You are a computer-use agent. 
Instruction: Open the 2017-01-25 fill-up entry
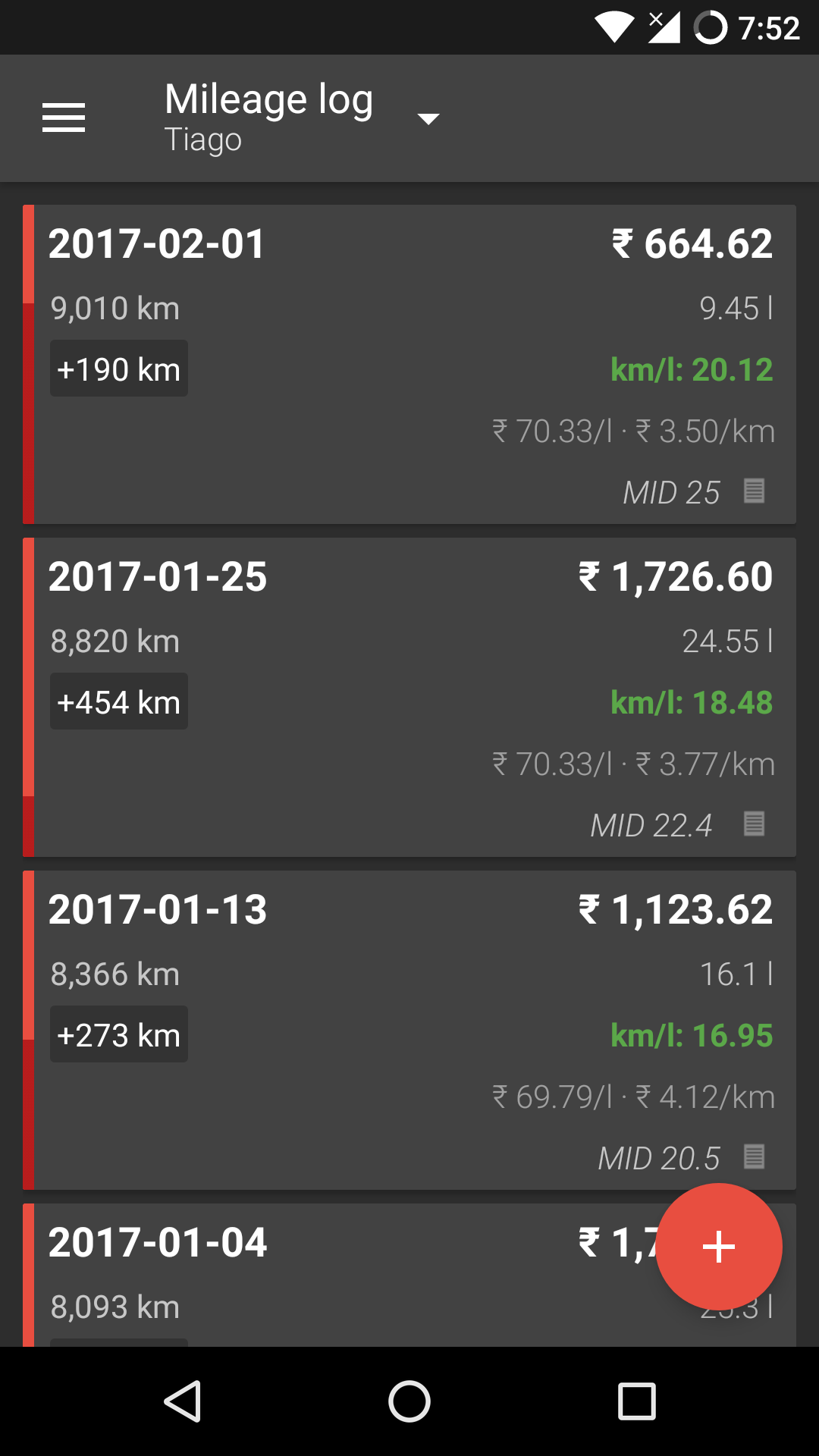(x=409, y=698)
